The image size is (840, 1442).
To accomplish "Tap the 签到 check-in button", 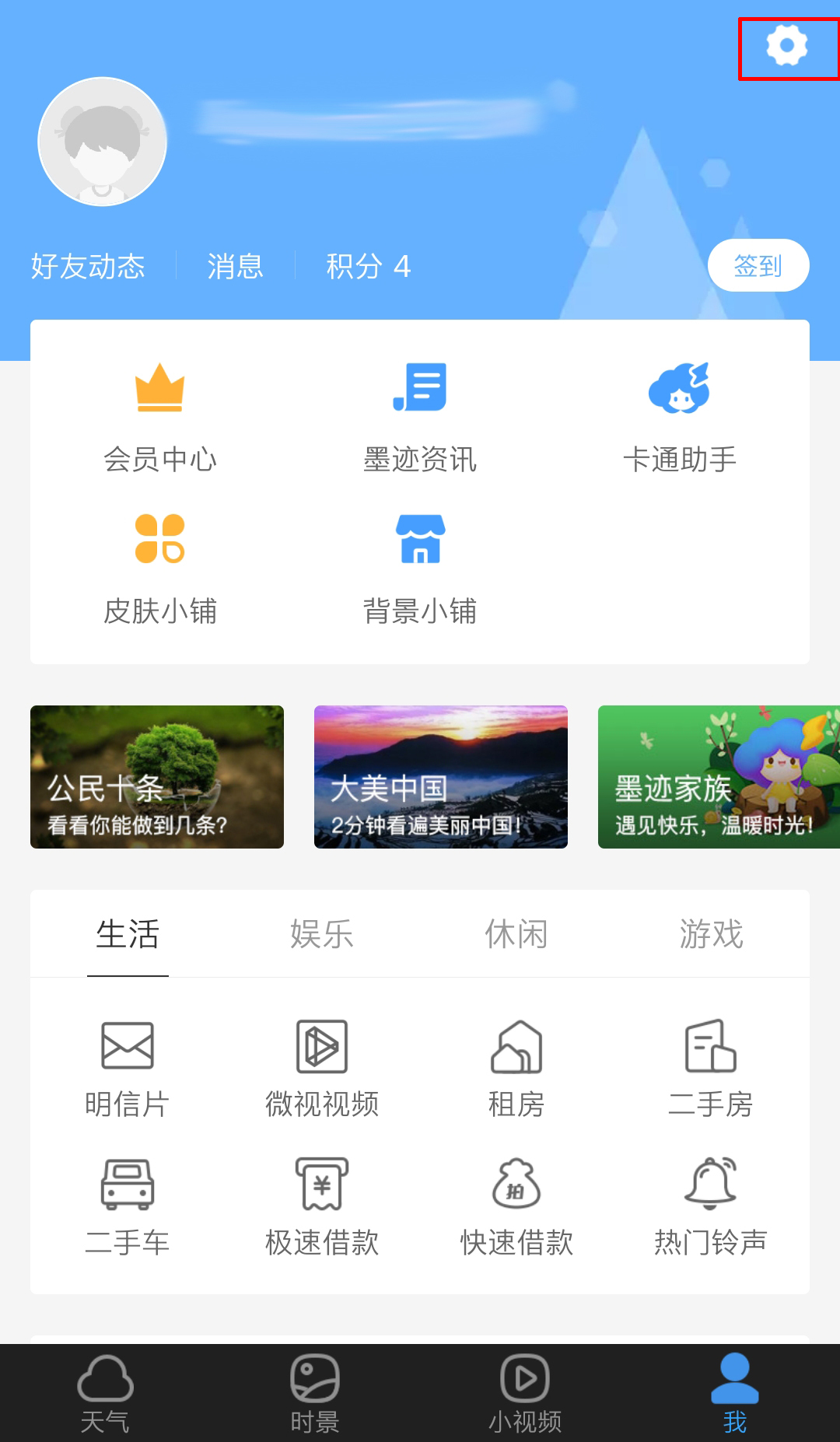I will pos(759,264).
